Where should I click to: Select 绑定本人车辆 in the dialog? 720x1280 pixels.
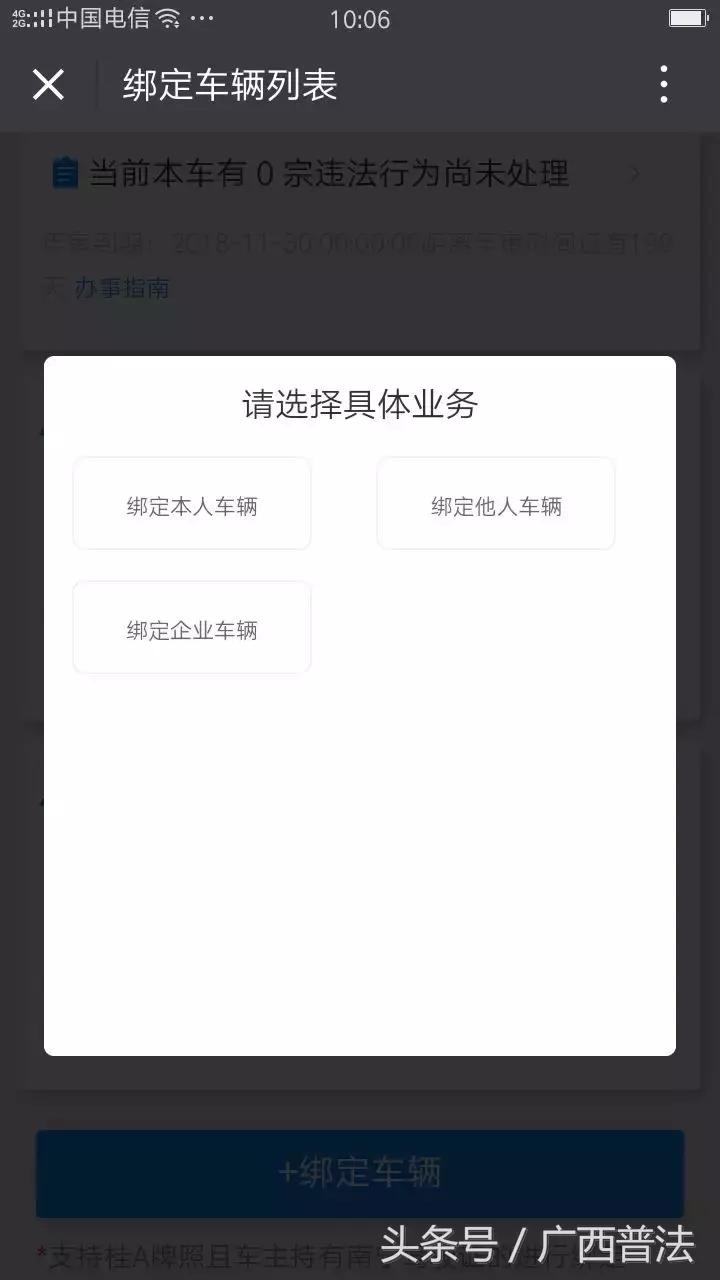point(191,503)
